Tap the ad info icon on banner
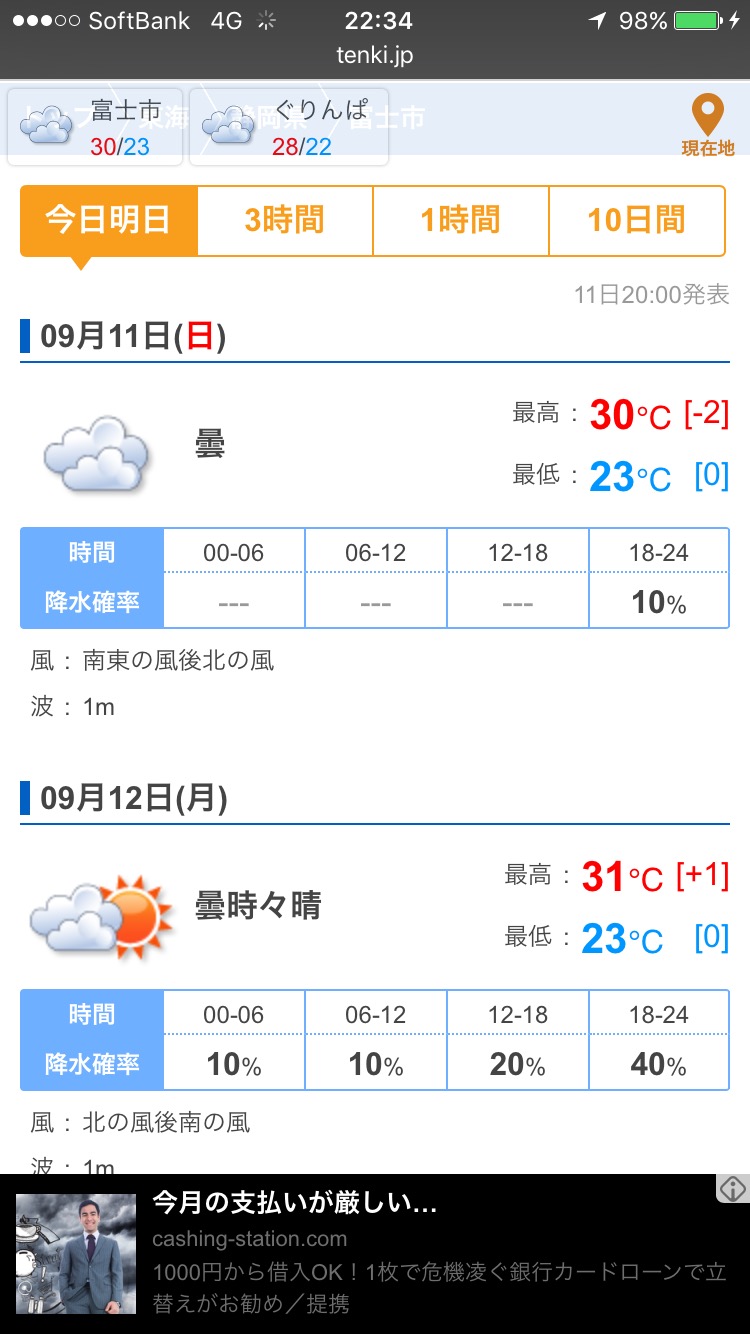Viewport: 750px width, 1334px height. click(733, 1189)
